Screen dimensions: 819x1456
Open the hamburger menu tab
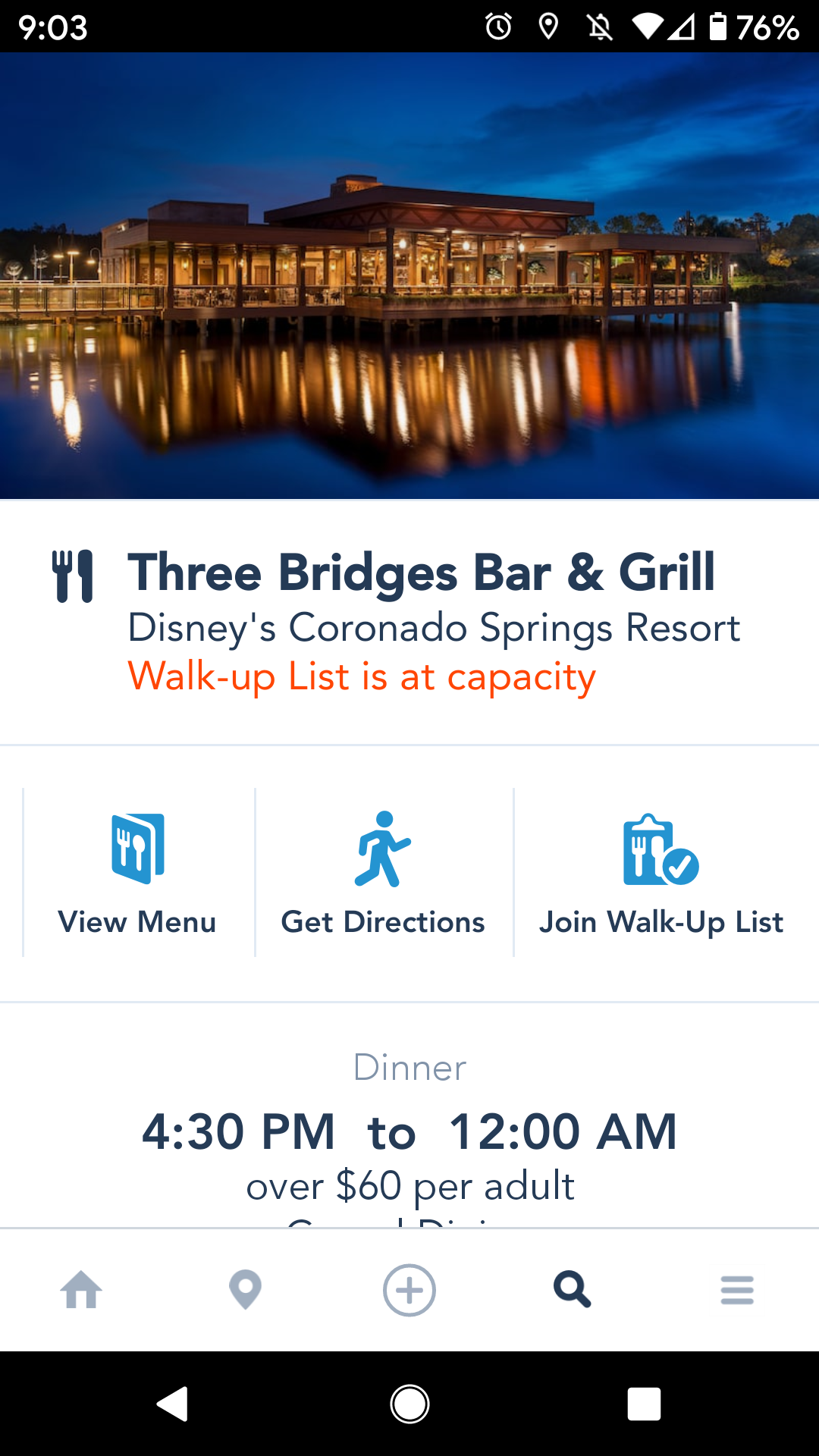tap(737, 1290)
